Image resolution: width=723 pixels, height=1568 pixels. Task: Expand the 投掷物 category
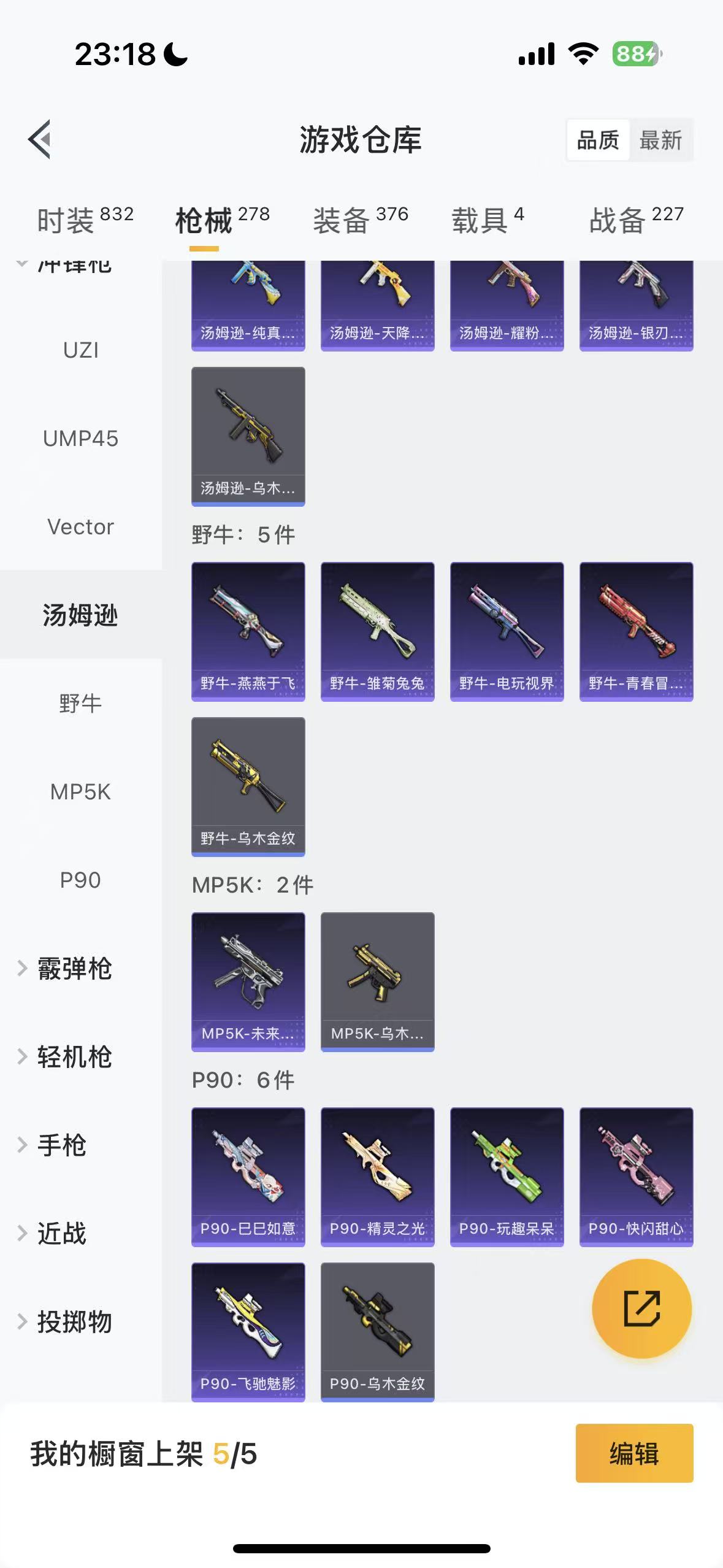74,1322
